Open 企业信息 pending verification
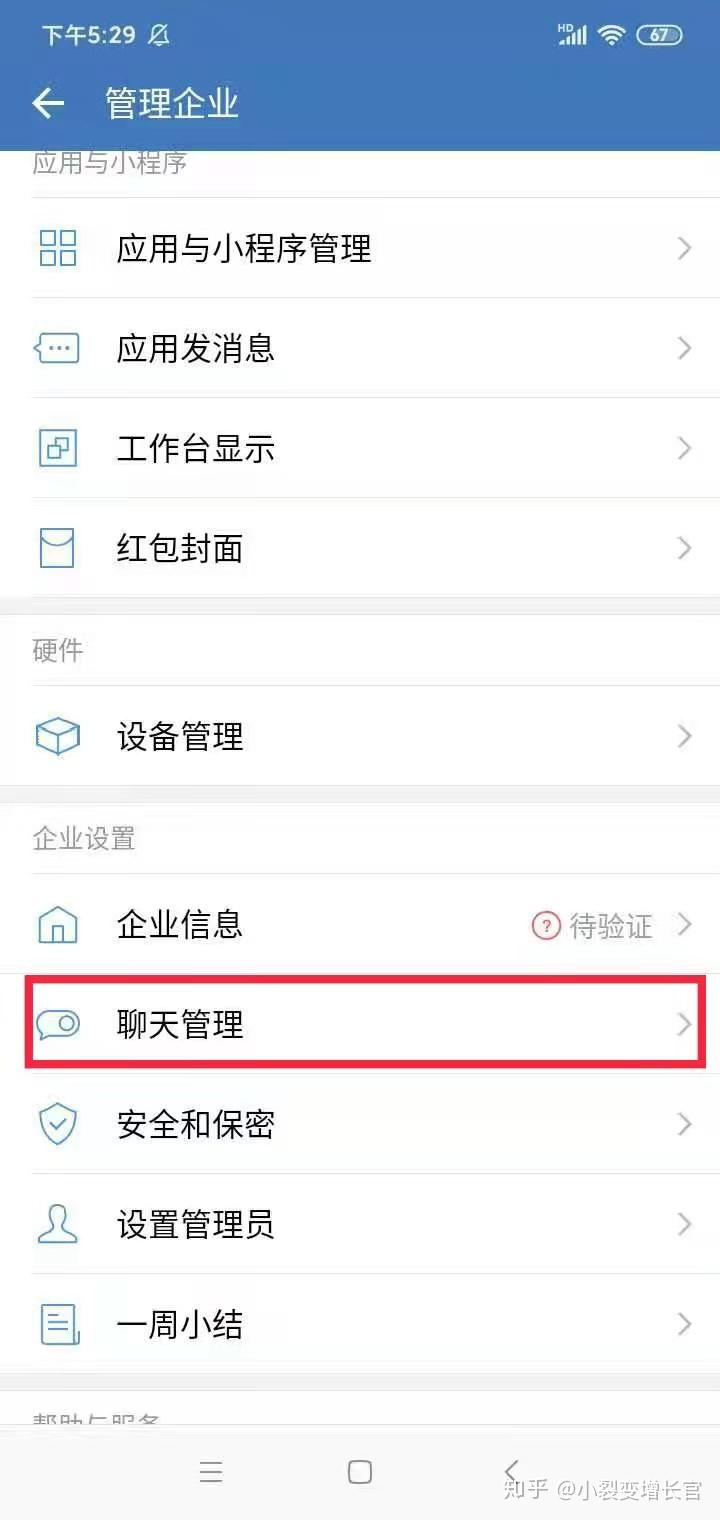 click(360, 925)
